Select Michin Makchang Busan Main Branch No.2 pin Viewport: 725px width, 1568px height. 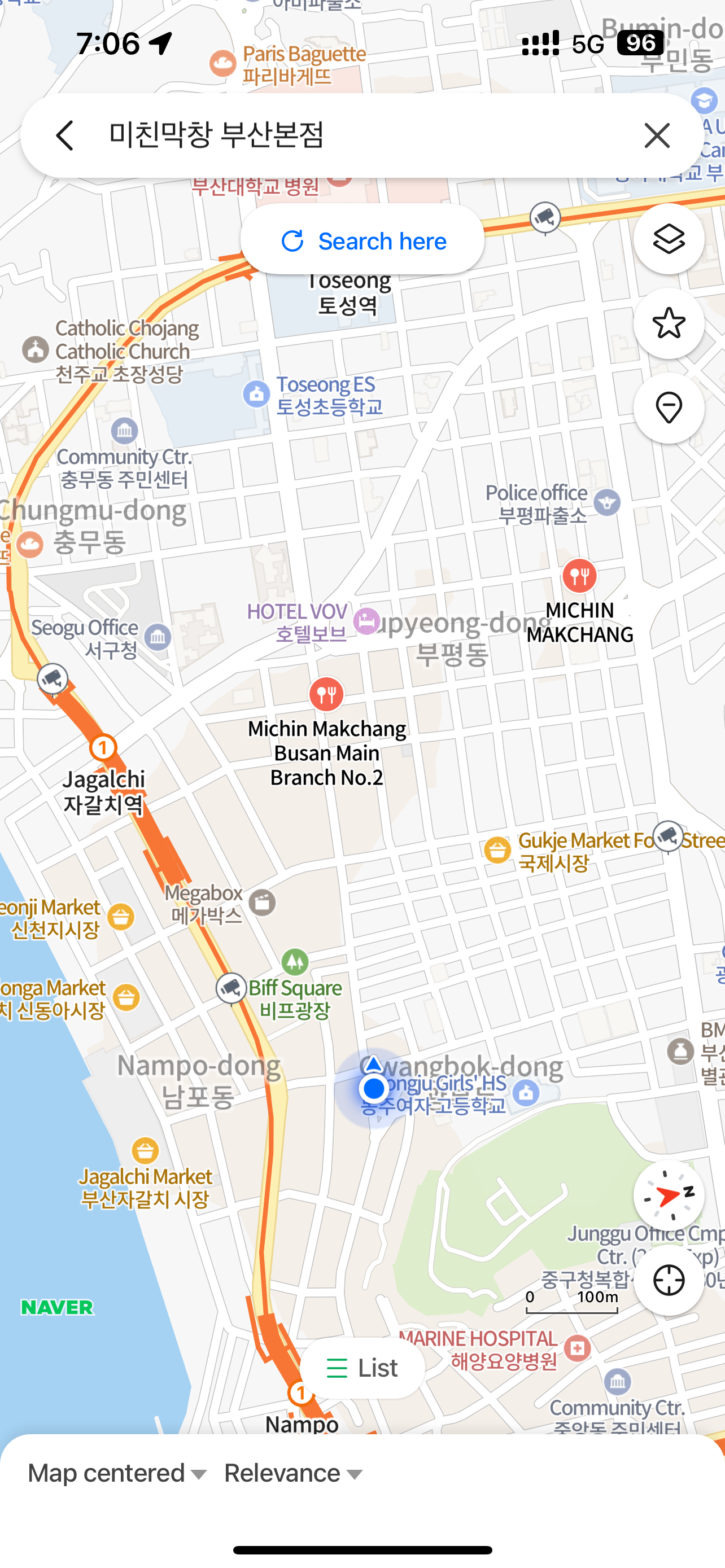[326, 694]
